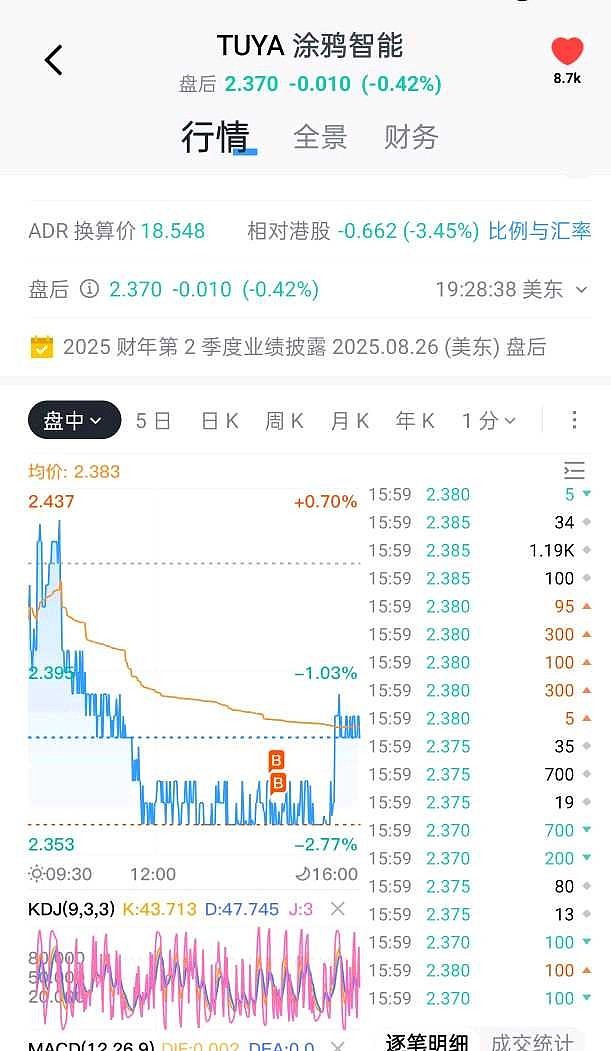Tap the red heart favorite icon
This screenshot has height=1051, width=611.
pyautogui.click(x=567, y=52)
